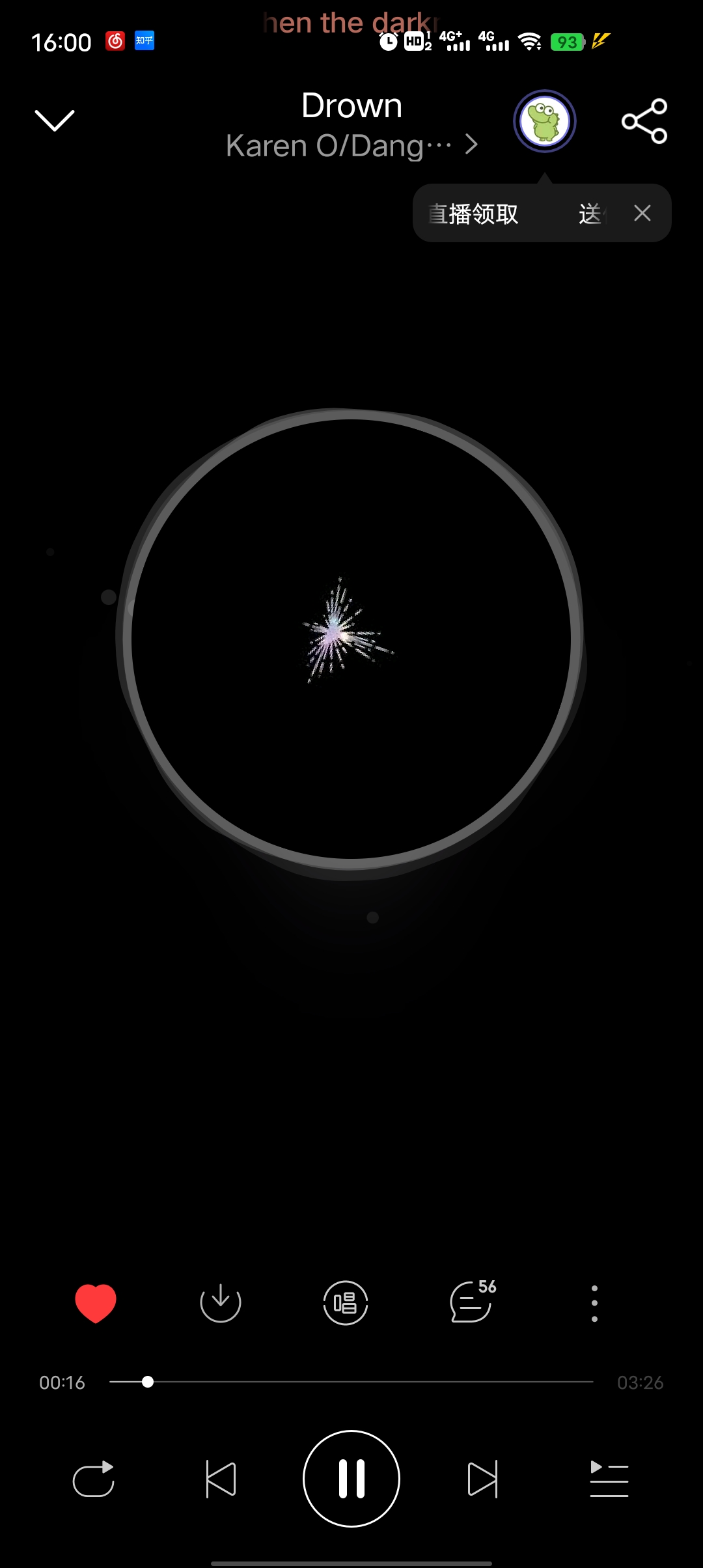703x1568 pixels.
Task: Open the current playlist queue
Action: [x=609, y=1479]
